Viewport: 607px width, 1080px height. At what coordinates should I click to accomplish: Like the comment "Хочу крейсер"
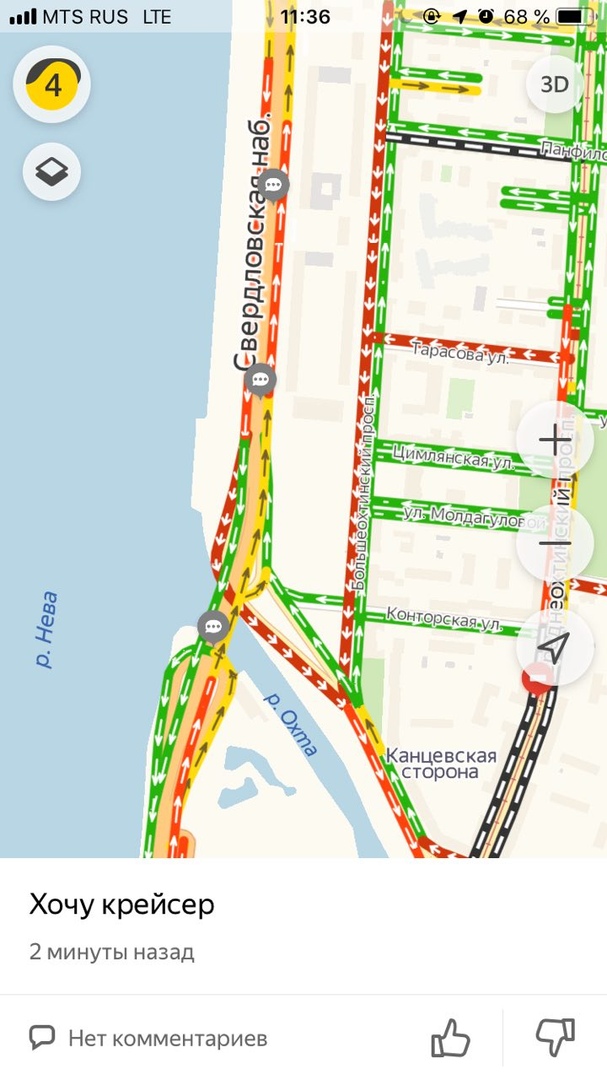450,1038
